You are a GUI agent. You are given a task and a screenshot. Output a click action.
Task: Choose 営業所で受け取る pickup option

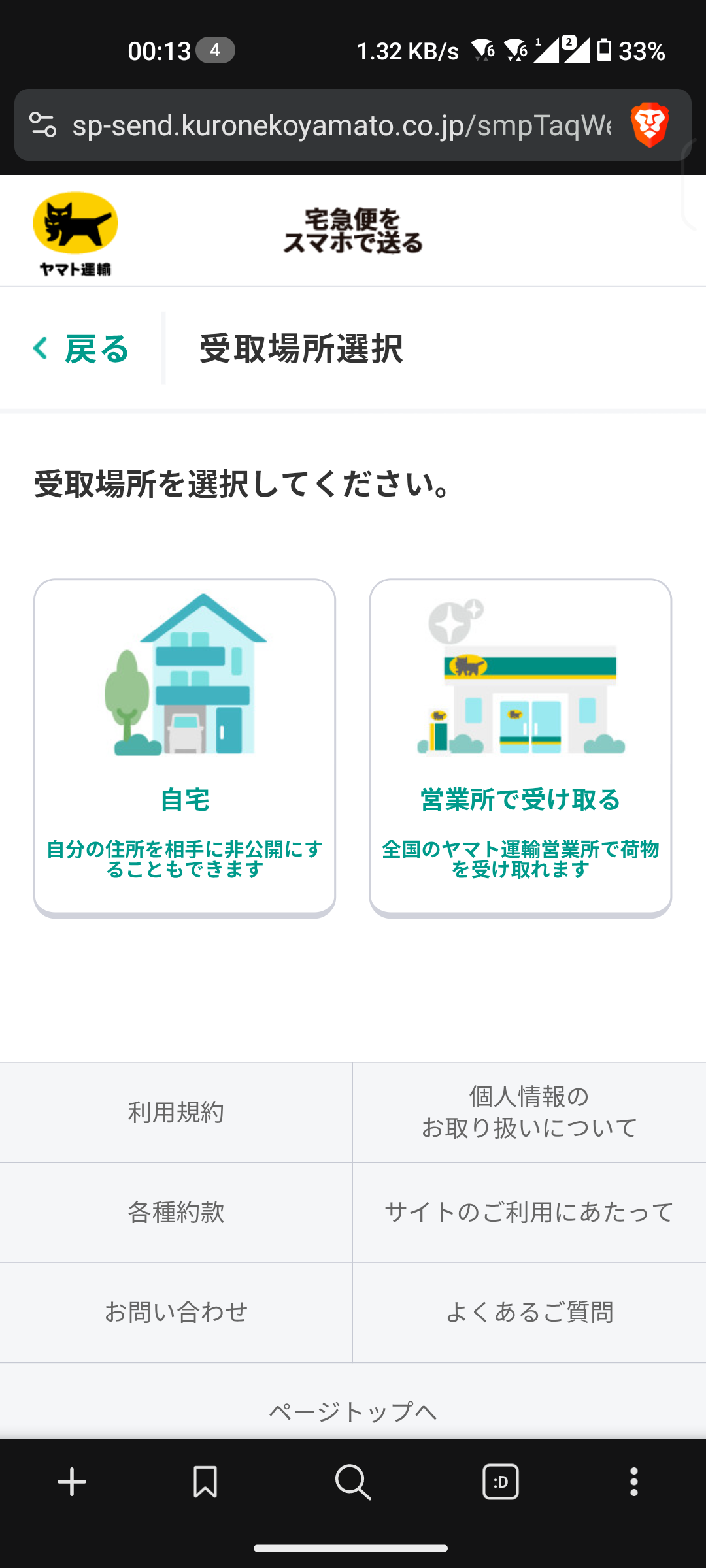pos(520,751)
